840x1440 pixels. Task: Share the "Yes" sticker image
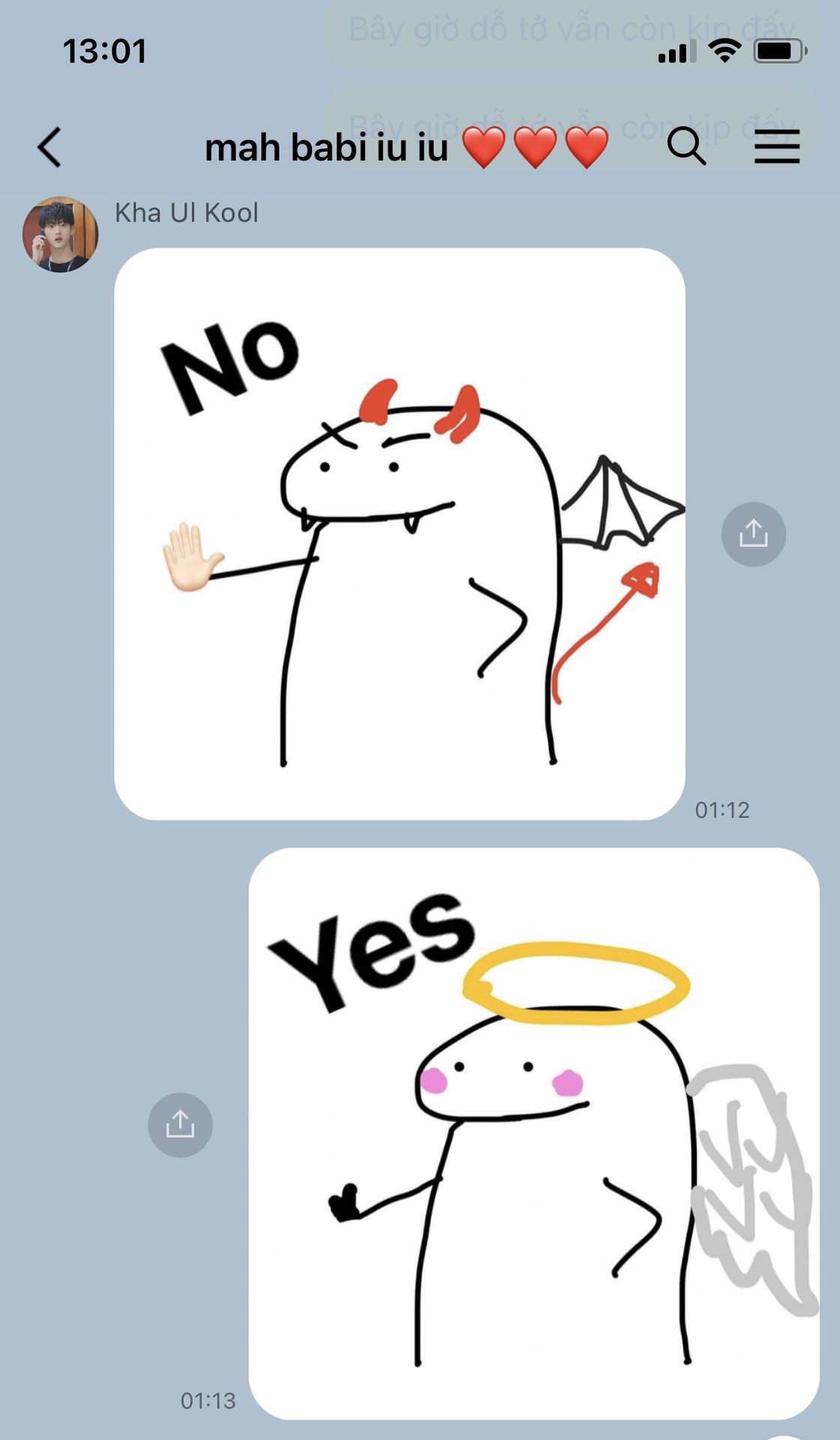(180, 1125)
